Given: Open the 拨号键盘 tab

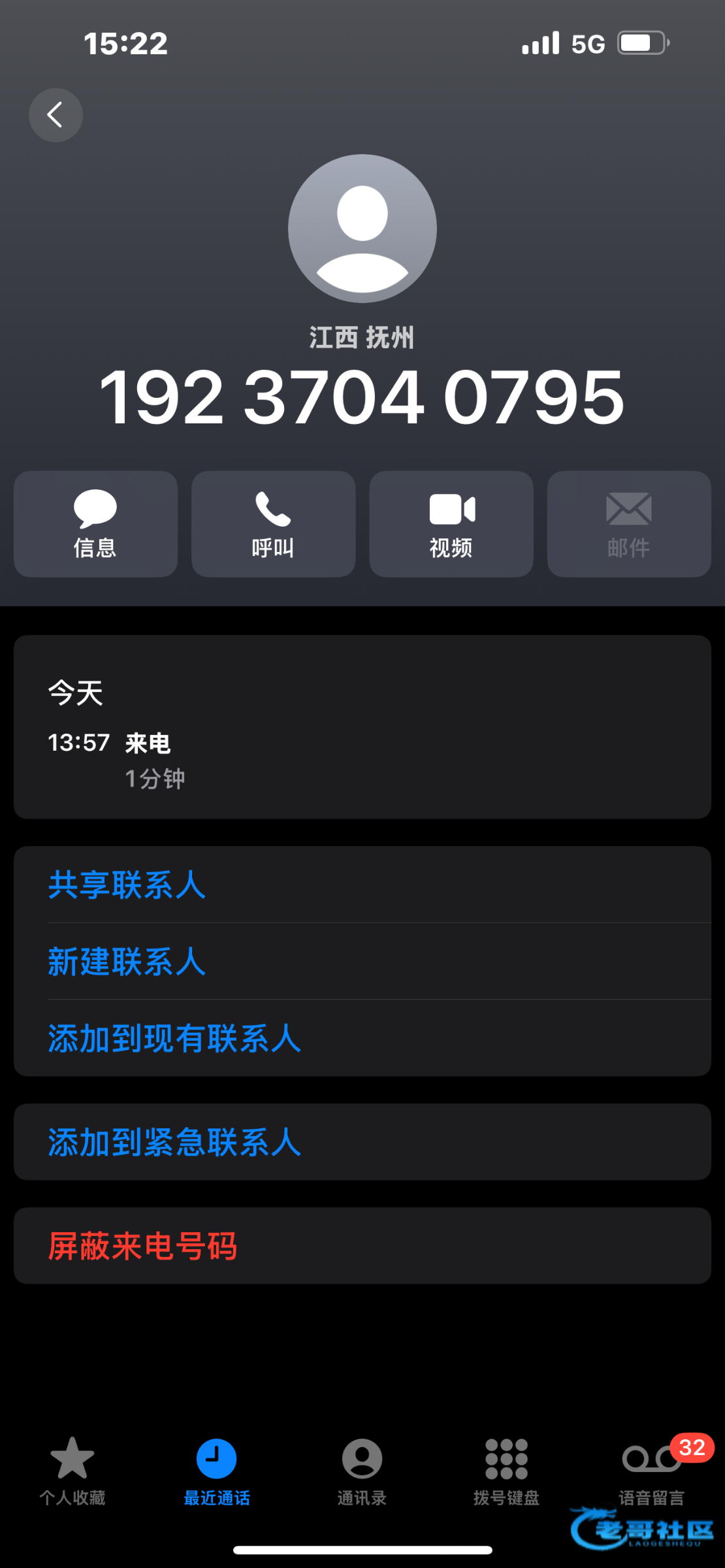Looking at the screenshot, I should [506, 1470].
